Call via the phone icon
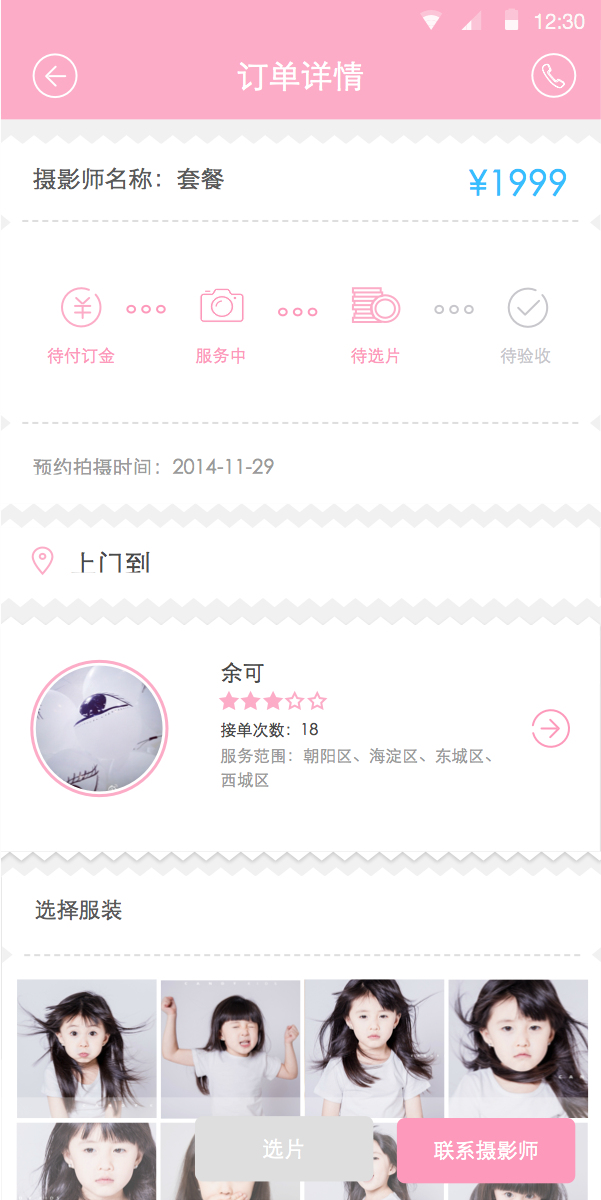Viewport: 601px width, 1200px height. pyautogui.click(x=553, y=76)
